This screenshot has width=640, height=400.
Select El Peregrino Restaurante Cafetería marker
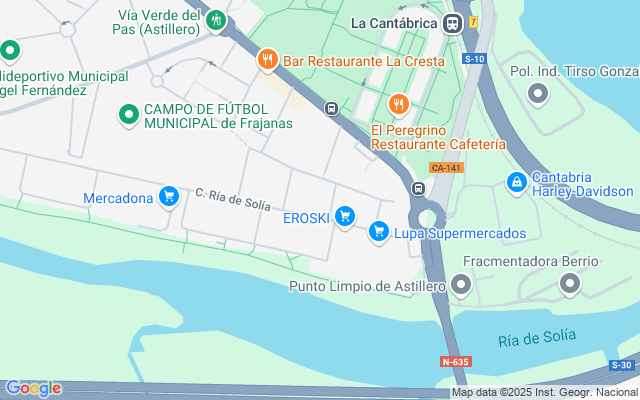pyautogui.click(x=399, y=103)
